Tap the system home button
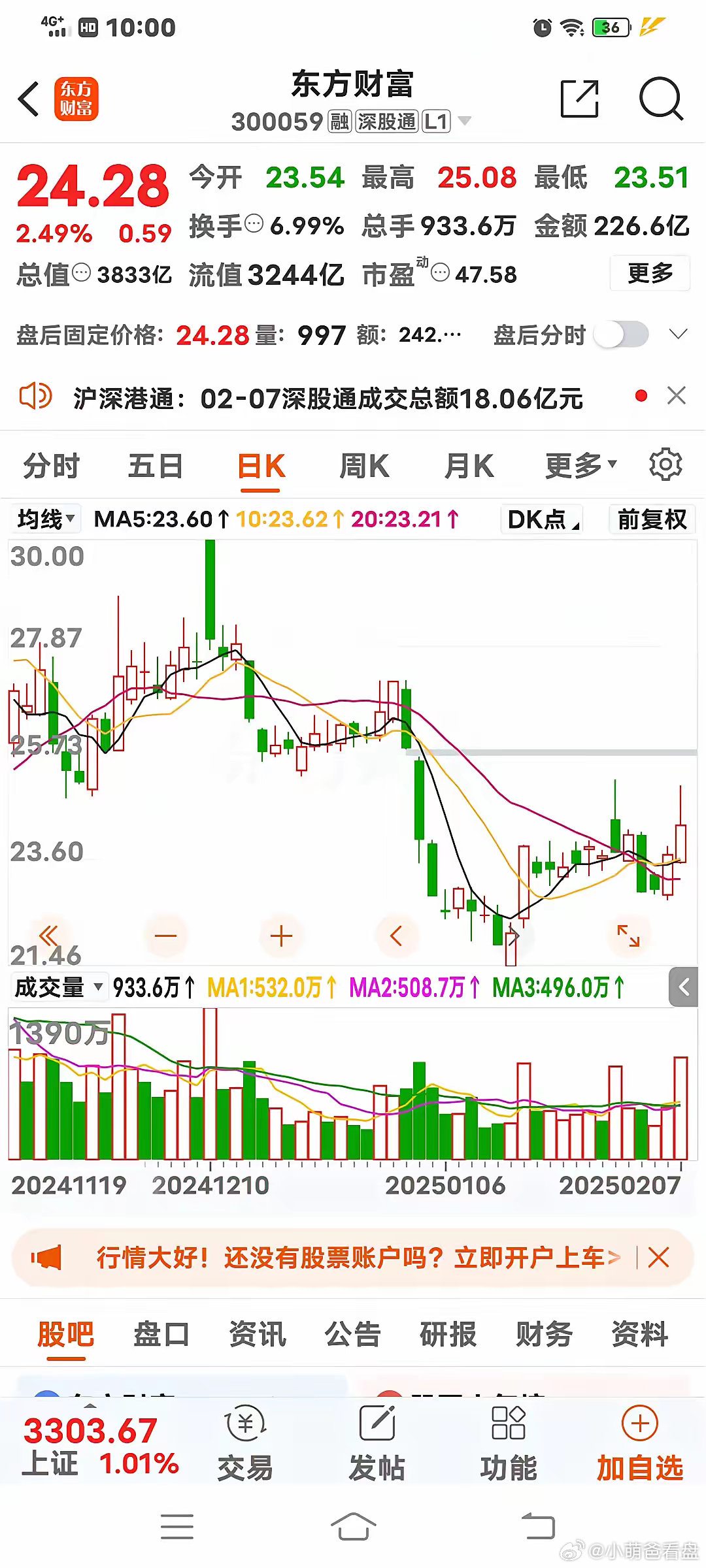 coord(353,1526)
